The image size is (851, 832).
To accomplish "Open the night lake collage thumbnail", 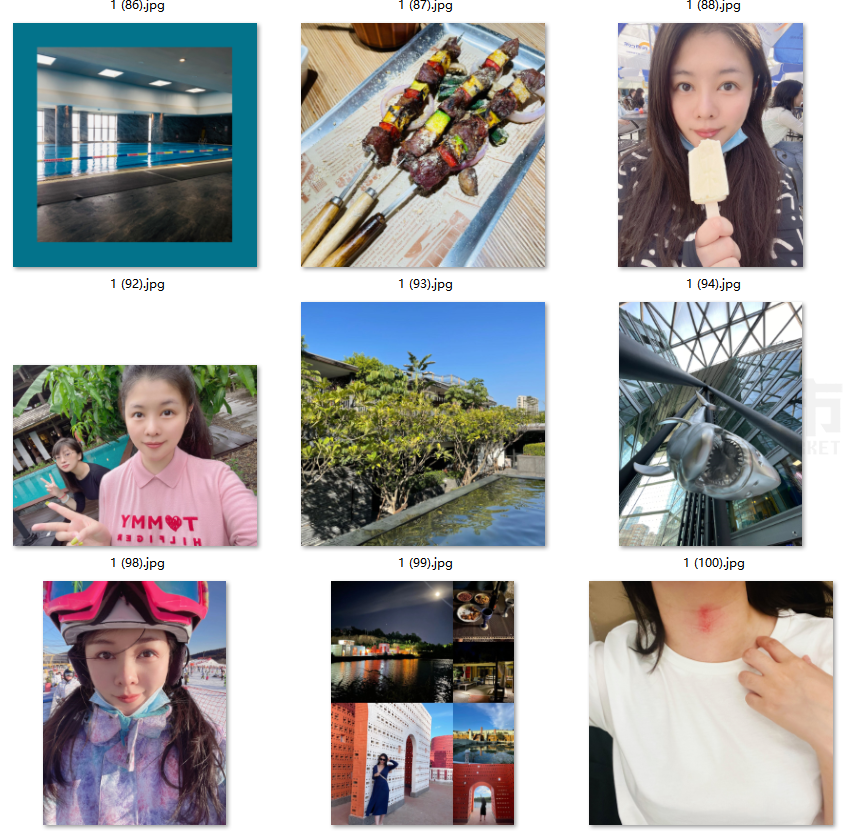I will coord(423,703).
